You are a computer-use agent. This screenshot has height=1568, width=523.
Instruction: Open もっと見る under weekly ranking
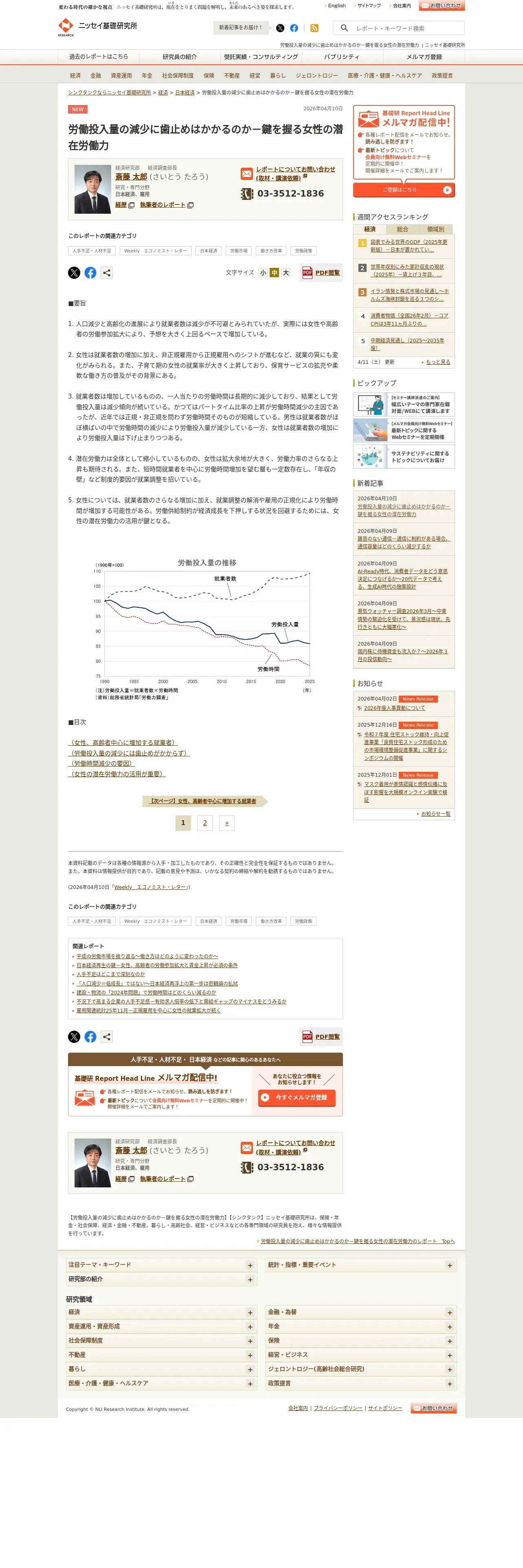click(x=438, y=361)
